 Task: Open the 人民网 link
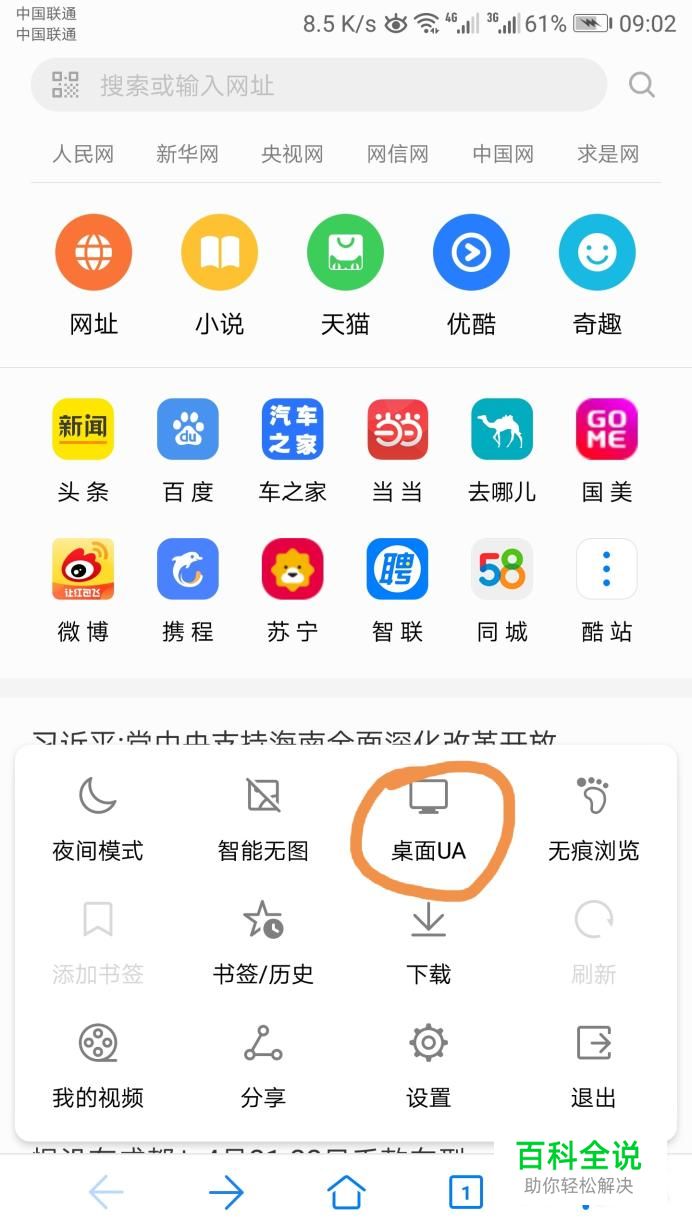[83, 154]
